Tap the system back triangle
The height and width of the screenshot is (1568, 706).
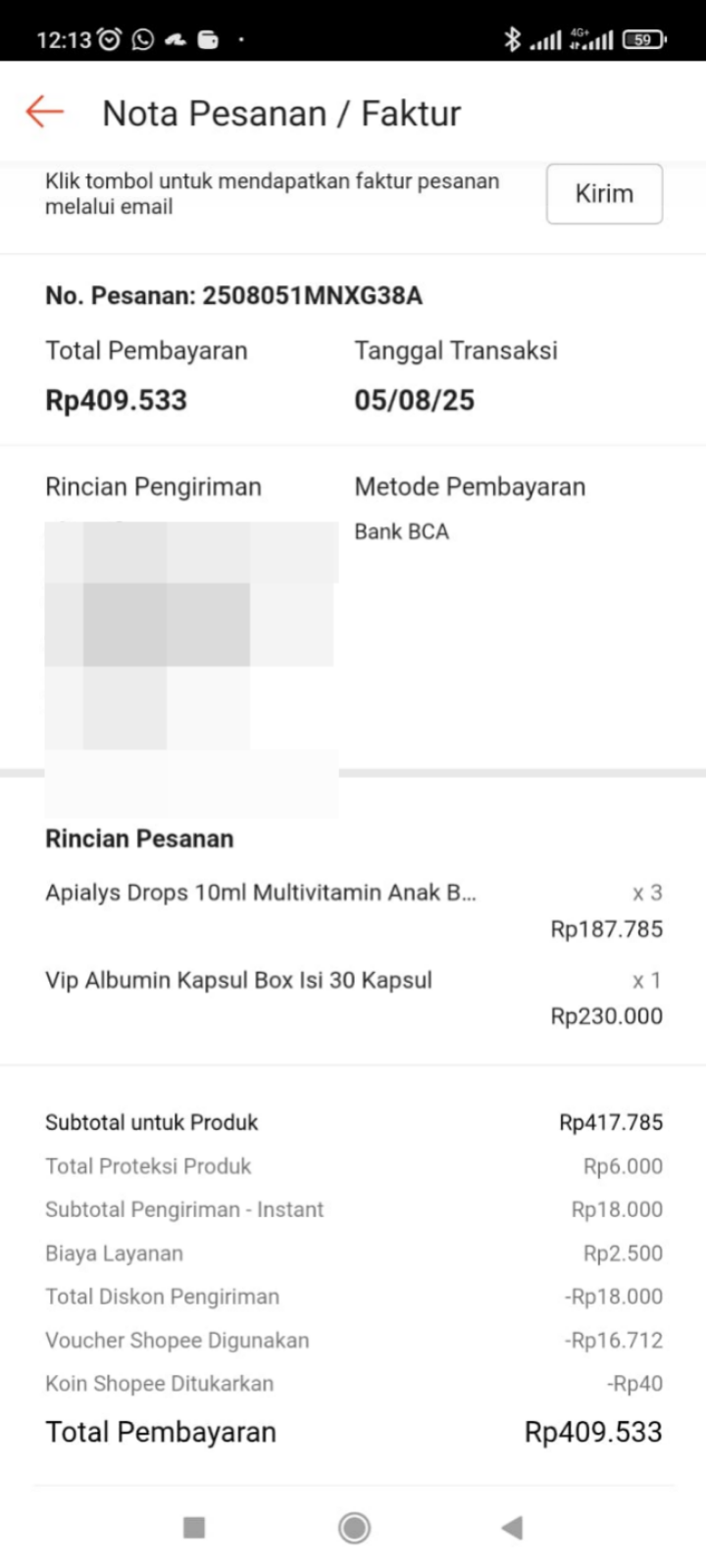(x=512, y=1527)
